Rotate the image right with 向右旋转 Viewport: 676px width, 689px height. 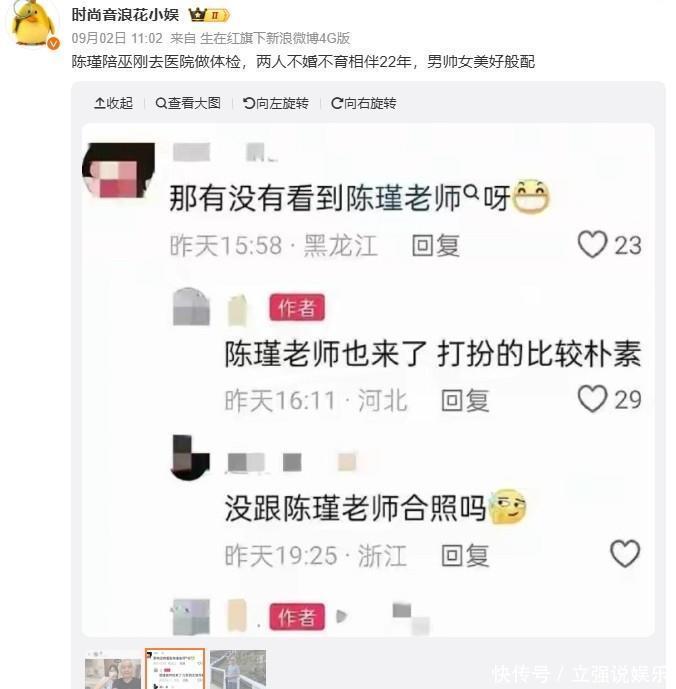coord(363,103)
